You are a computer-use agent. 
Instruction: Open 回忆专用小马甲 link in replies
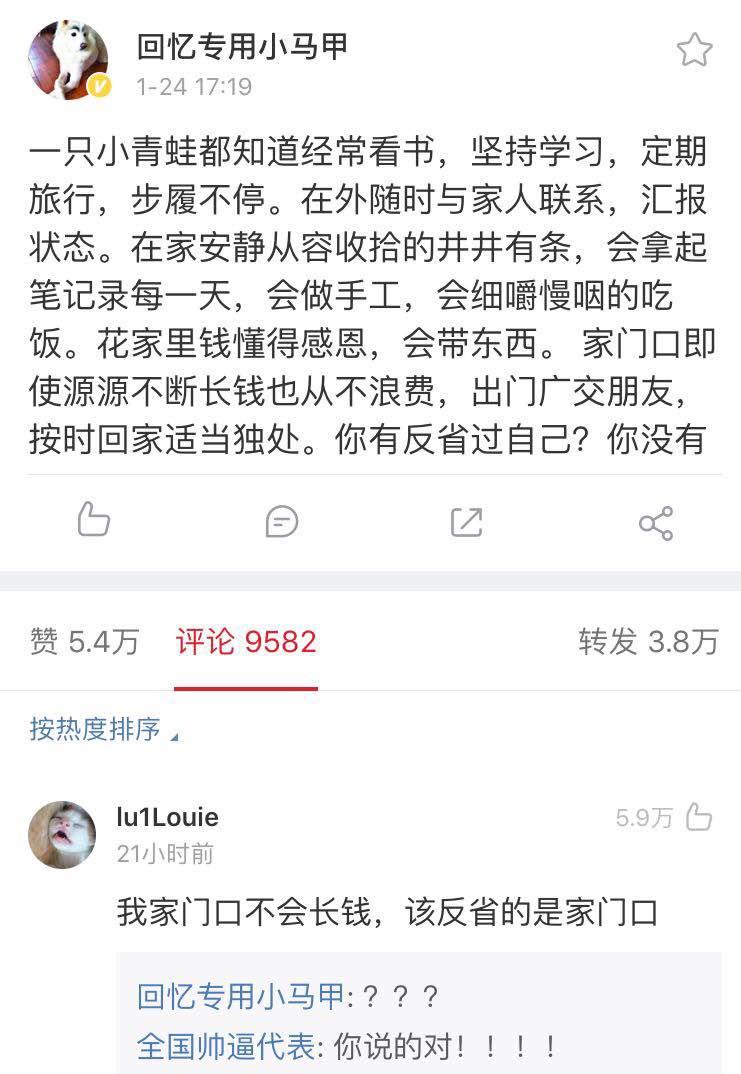[240, 996]
